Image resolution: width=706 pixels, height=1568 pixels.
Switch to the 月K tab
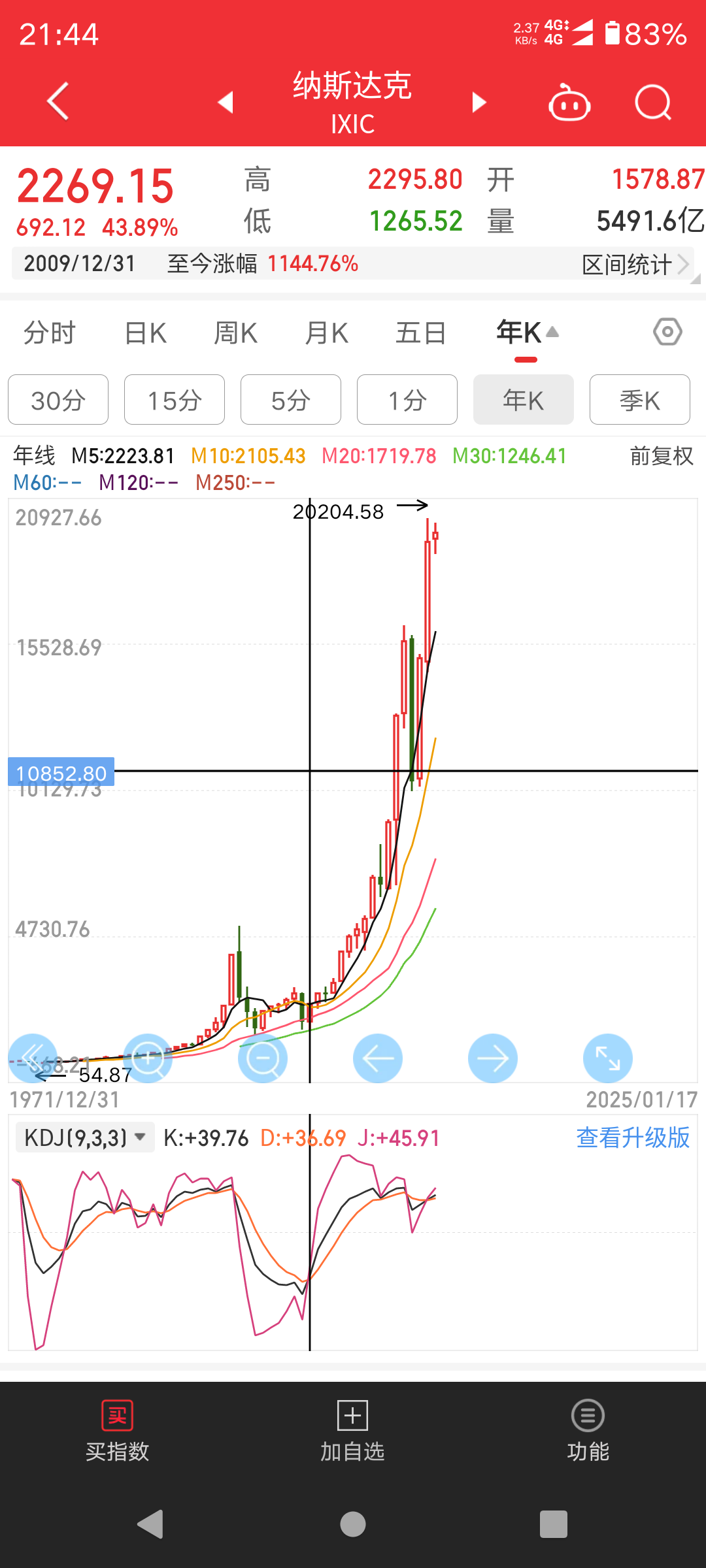(x=326, y=333)
